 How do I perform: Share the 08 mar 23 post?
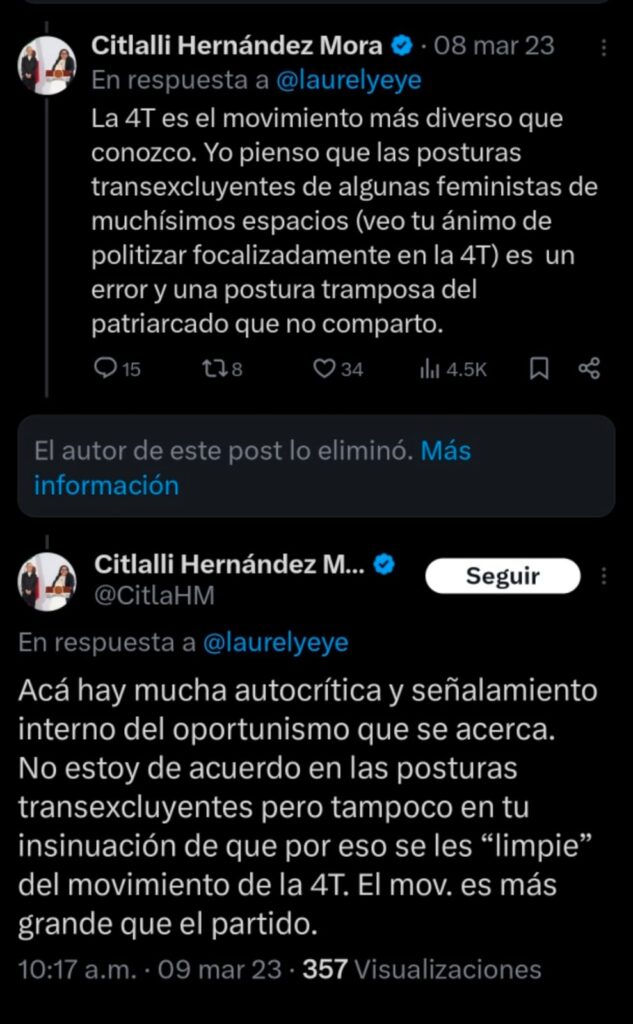(x=589, y=369)
